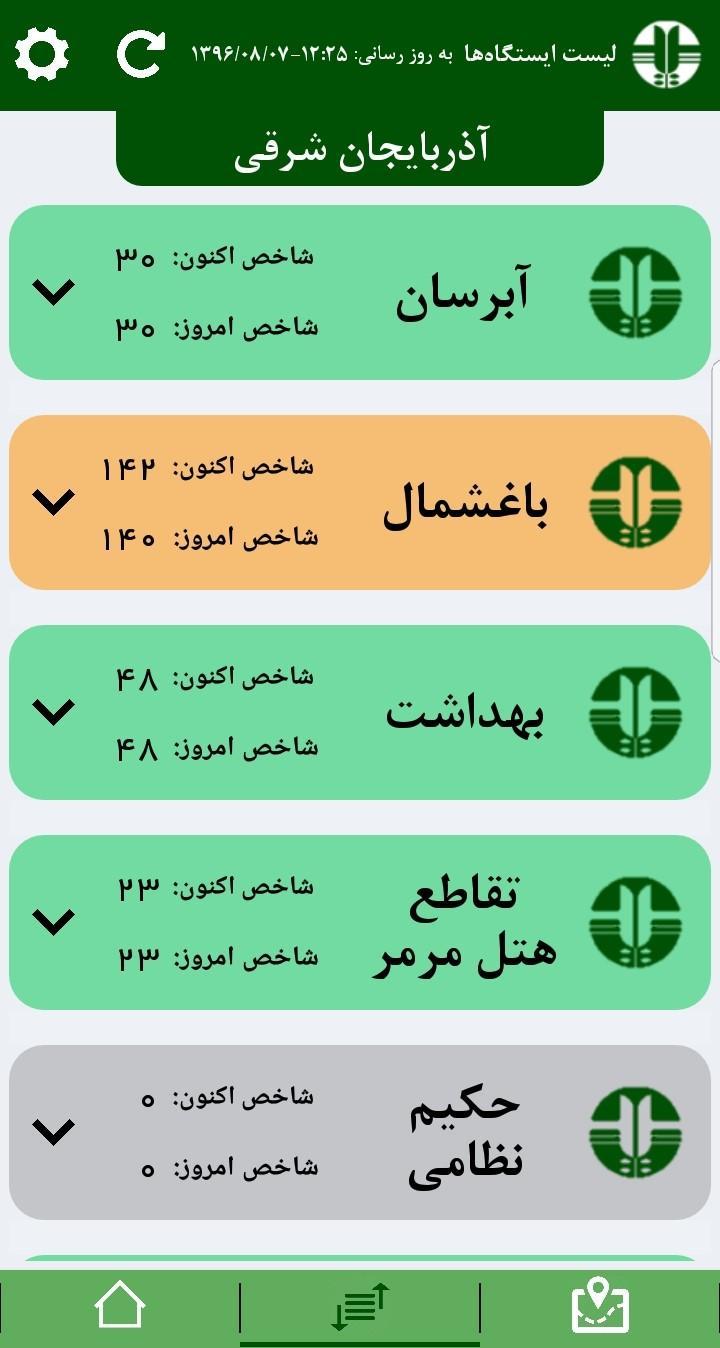Go to the home tab
The height and width of the screenshot is (1348, 720).
point(120,1307)
